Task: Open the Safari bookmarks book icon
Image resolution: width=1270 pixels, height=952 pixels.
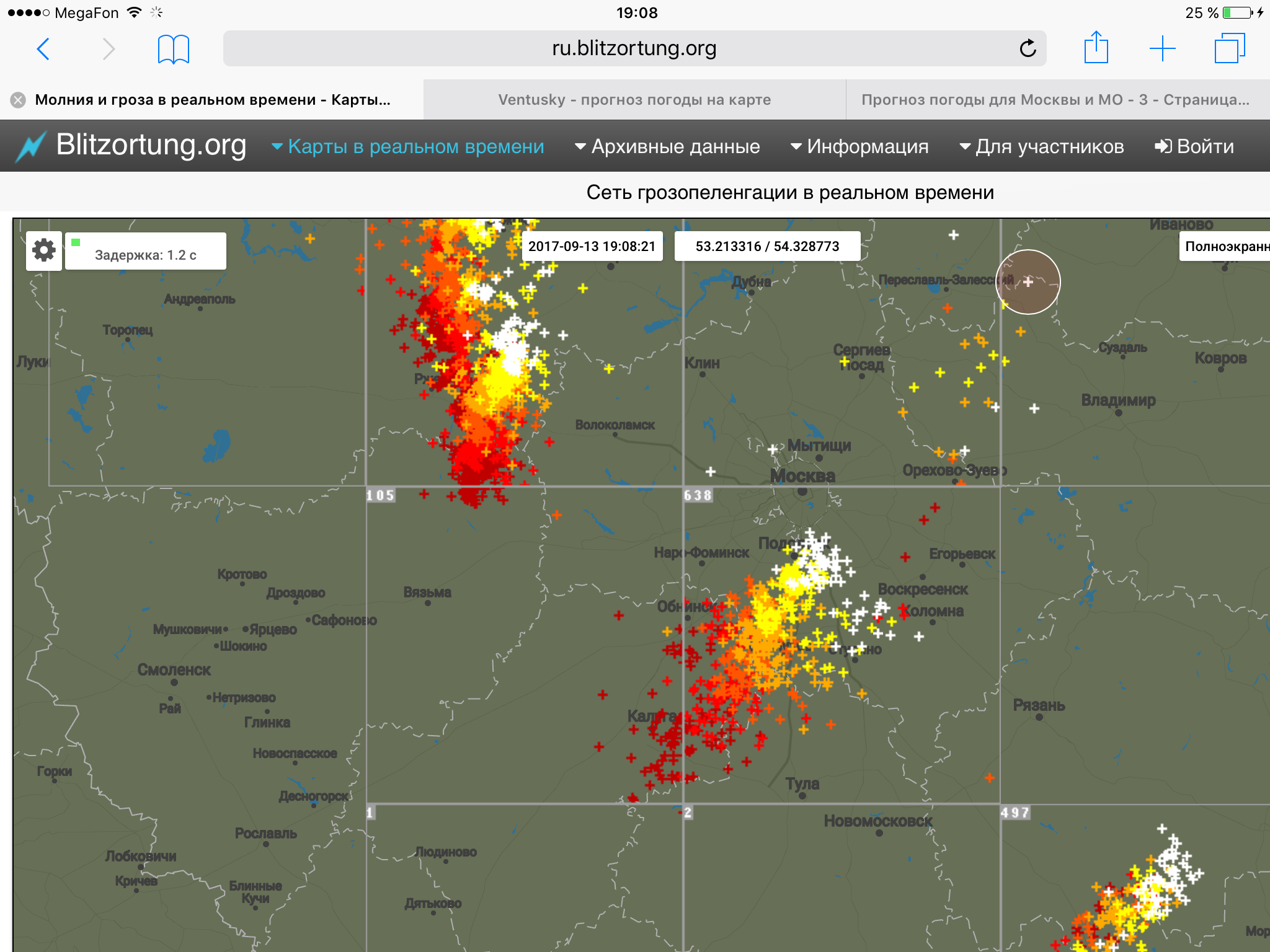Action: (173, 49)
